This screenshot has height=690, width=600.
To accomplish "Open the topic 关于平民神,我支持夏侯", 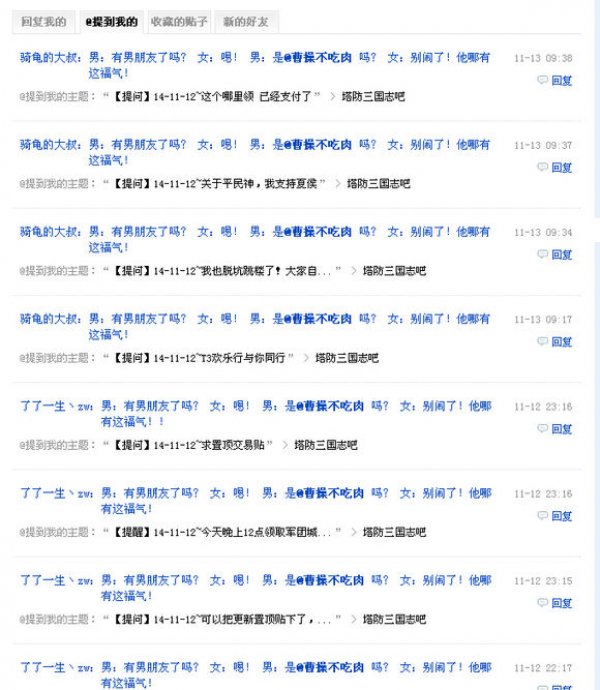I will [218, 184].
